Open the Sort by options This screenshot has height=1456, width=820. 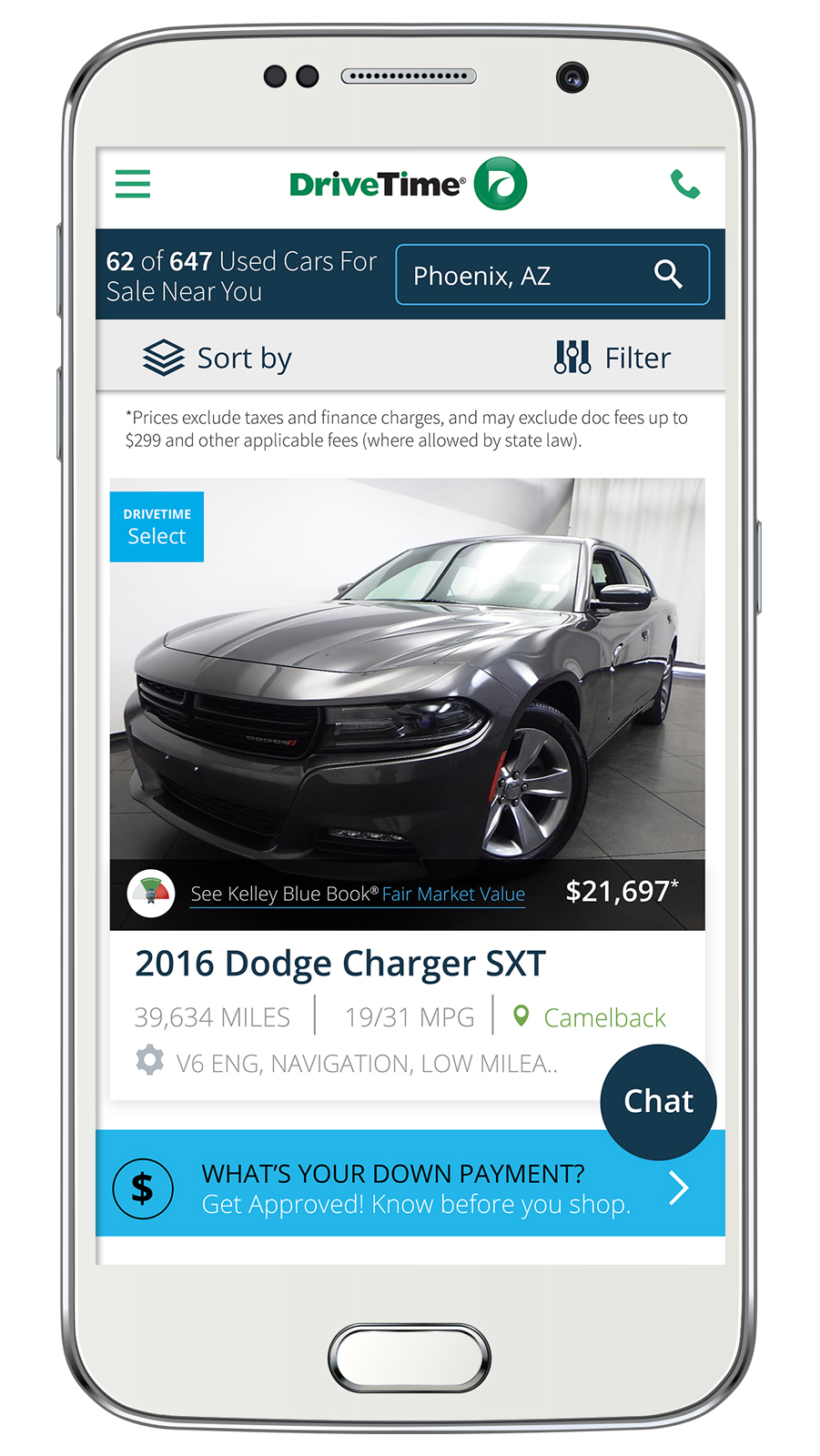pyautogui.click(x=218, y=358)
